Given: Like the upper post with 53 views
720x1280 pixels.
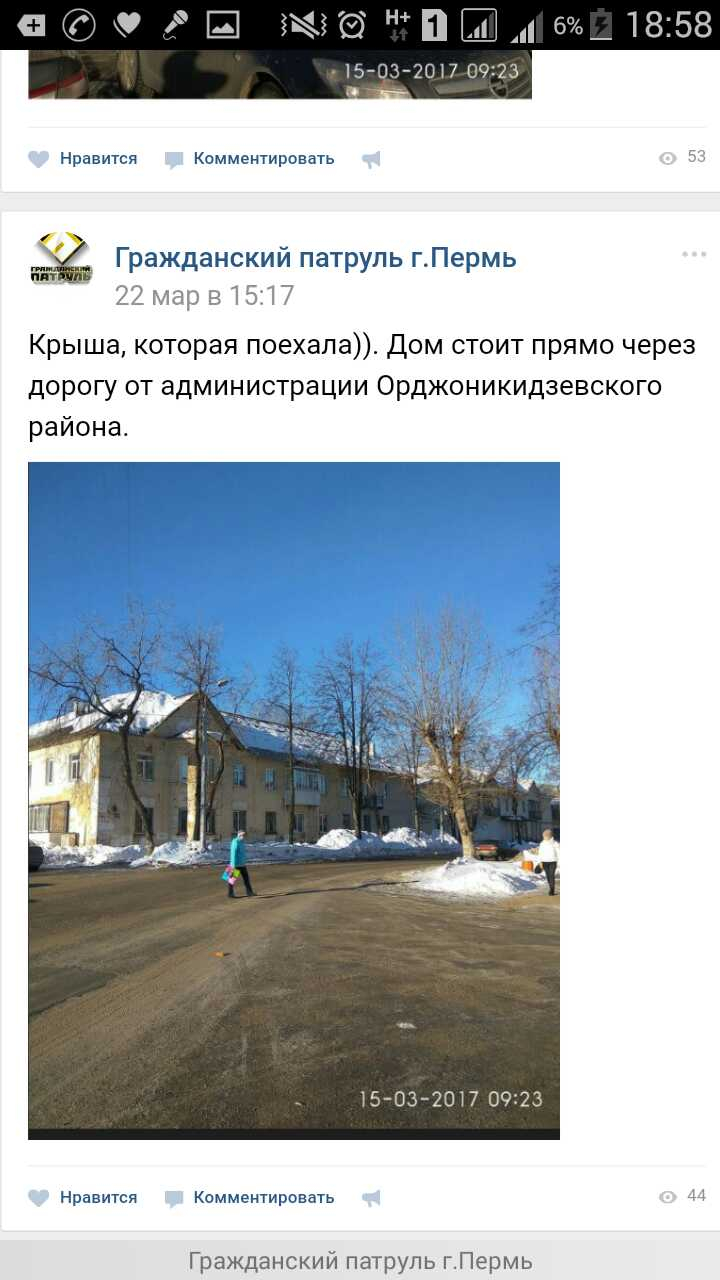Looking at the screenshot, I should coord(83,158).
